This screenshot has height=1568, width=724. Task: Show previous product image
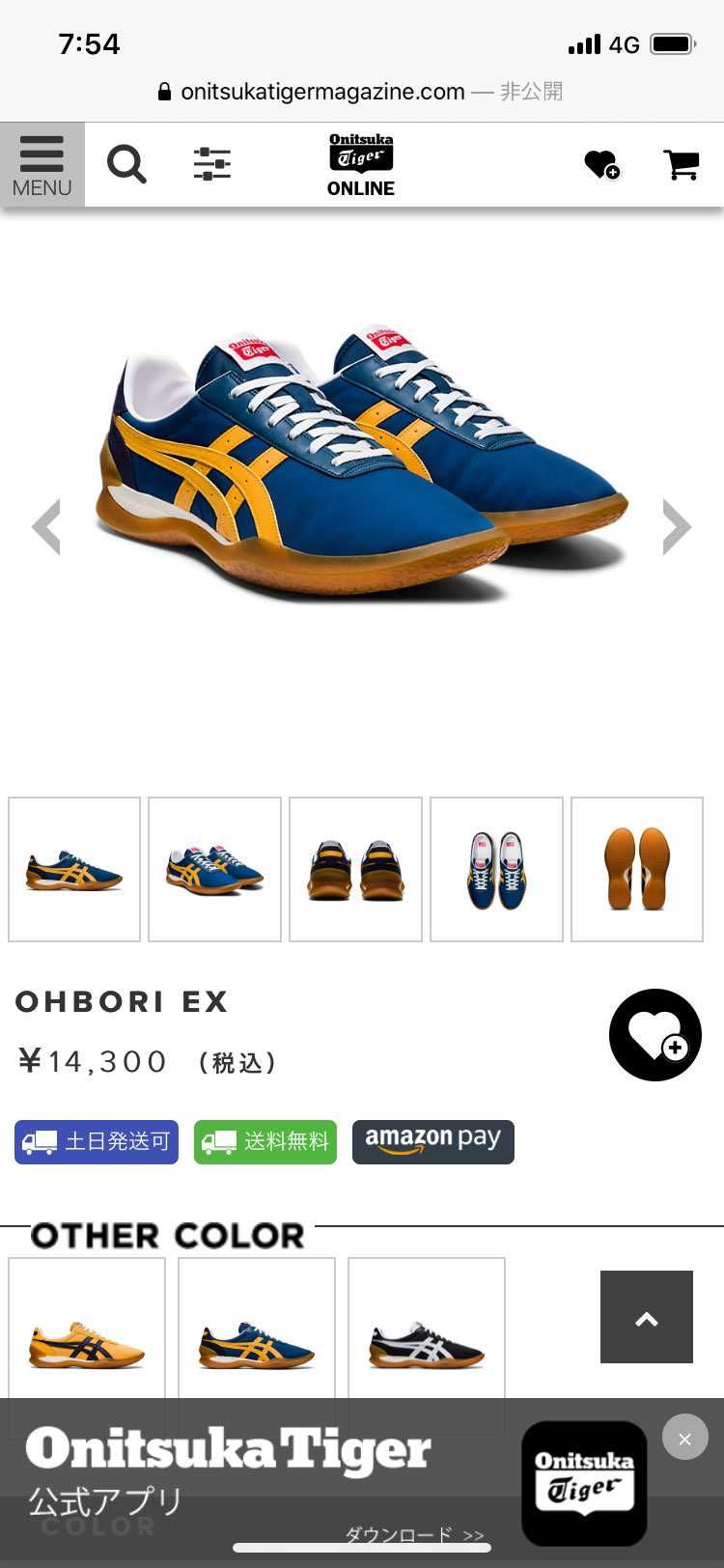[46, 527]
